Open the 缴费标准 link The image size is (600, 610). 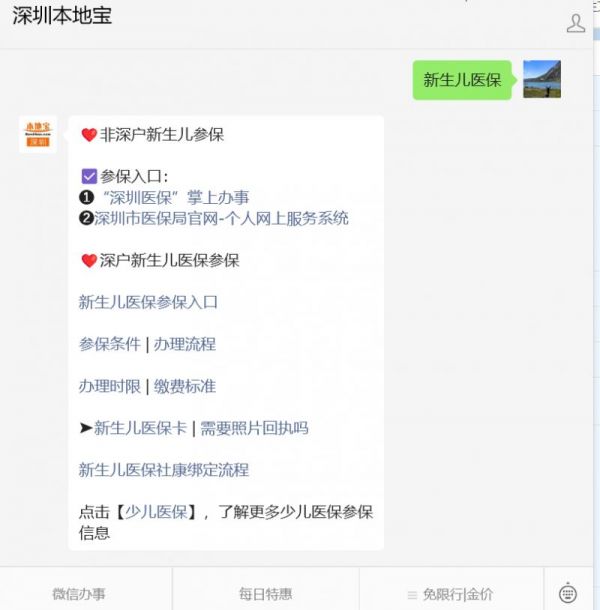point(185,386)
